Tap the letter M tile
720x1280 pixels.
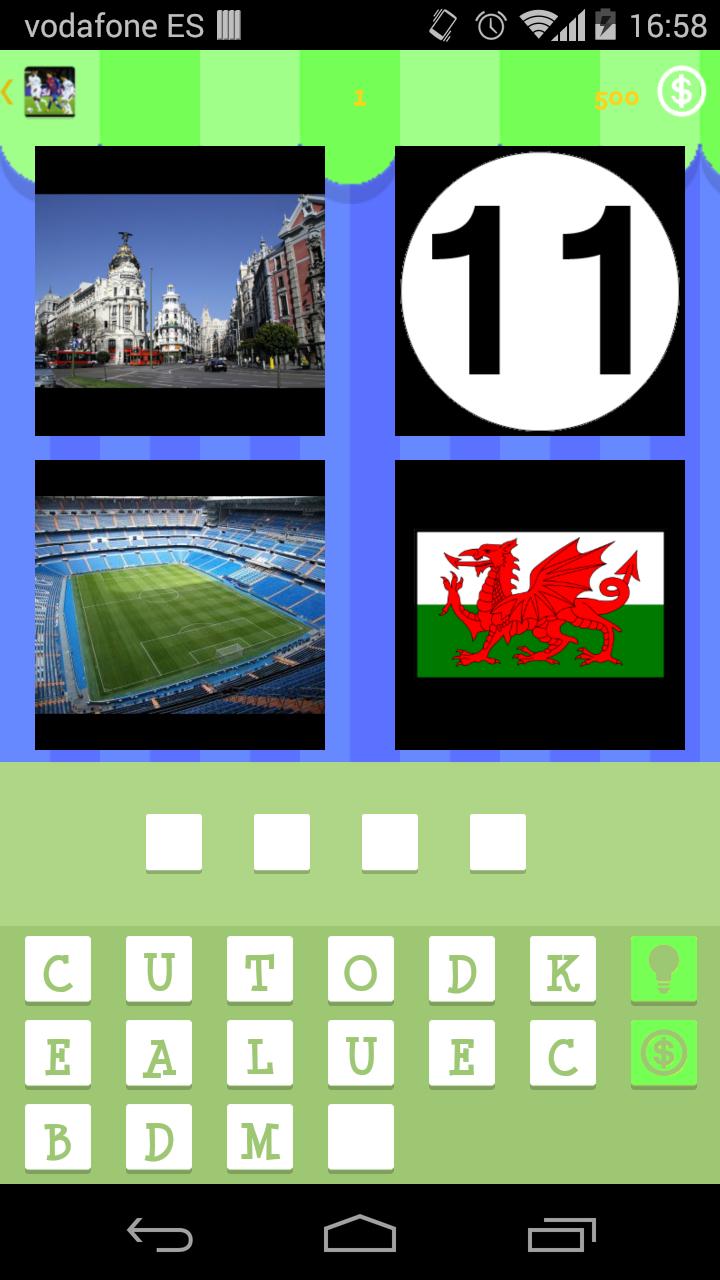[260, 1135]
